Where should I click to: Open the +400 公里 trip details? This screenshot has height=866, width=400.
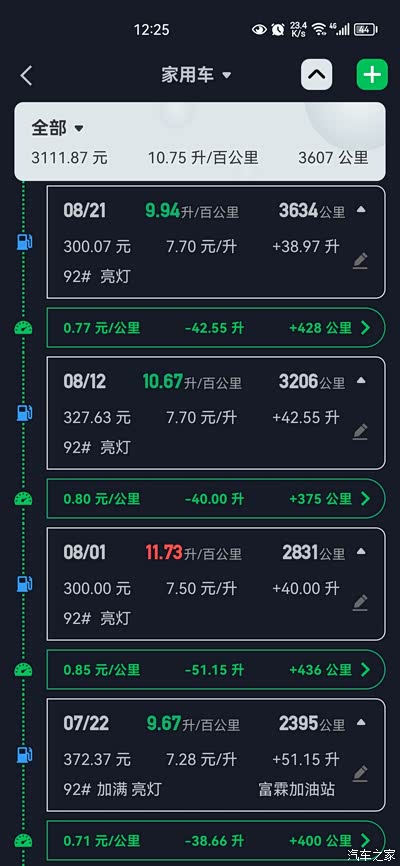215,841
